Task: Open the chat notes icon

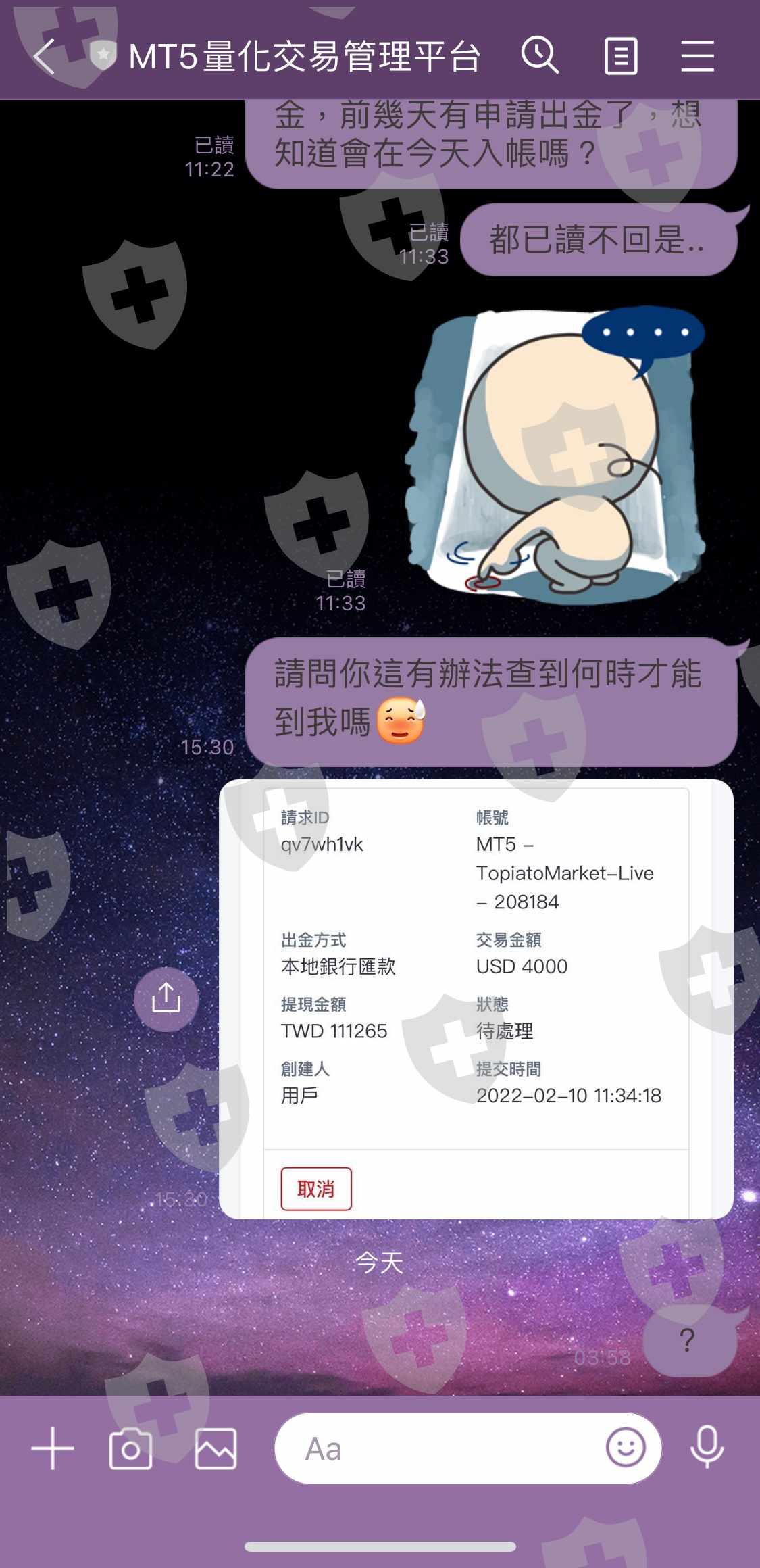Action: tap(621, 56)
